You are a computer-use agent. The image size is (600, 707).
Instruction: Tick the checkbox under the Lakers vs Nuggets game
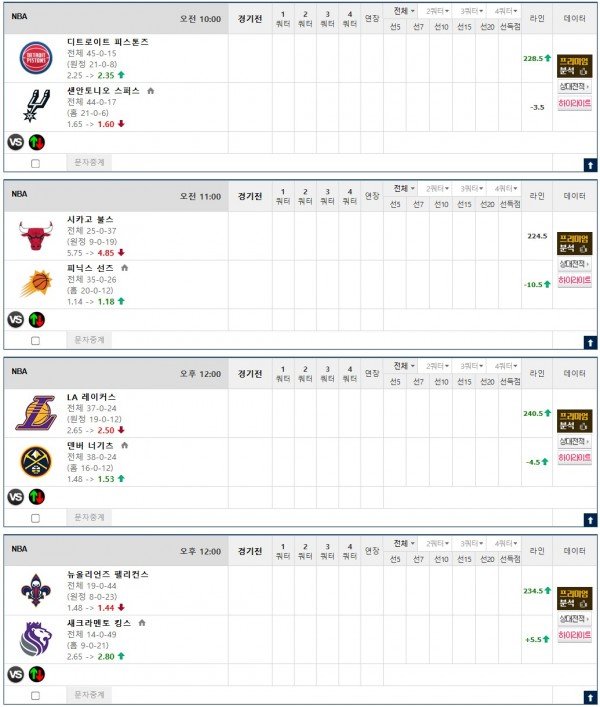35,518
